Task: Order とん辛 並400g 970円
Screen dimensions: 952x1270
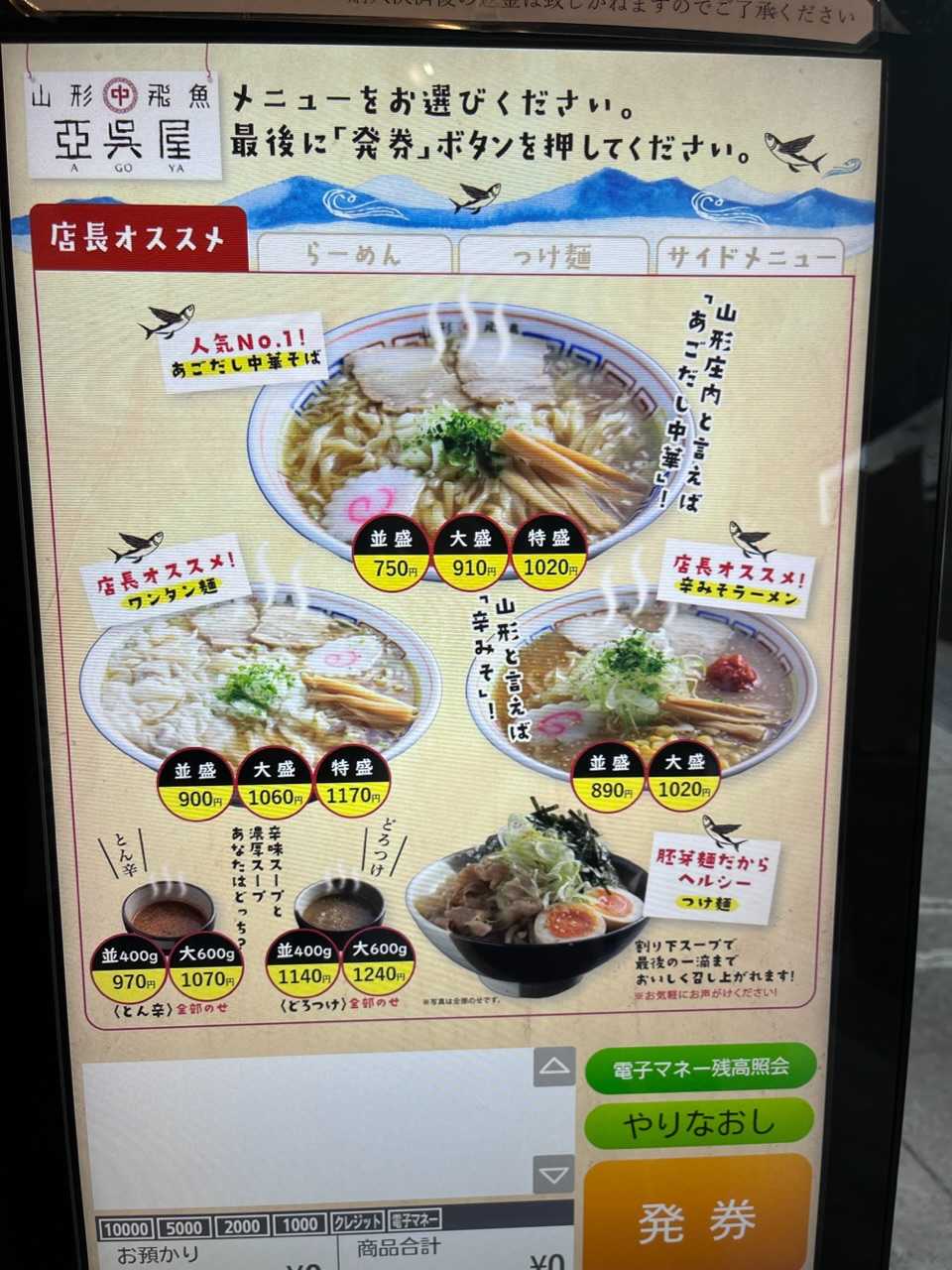Action: 129,967
